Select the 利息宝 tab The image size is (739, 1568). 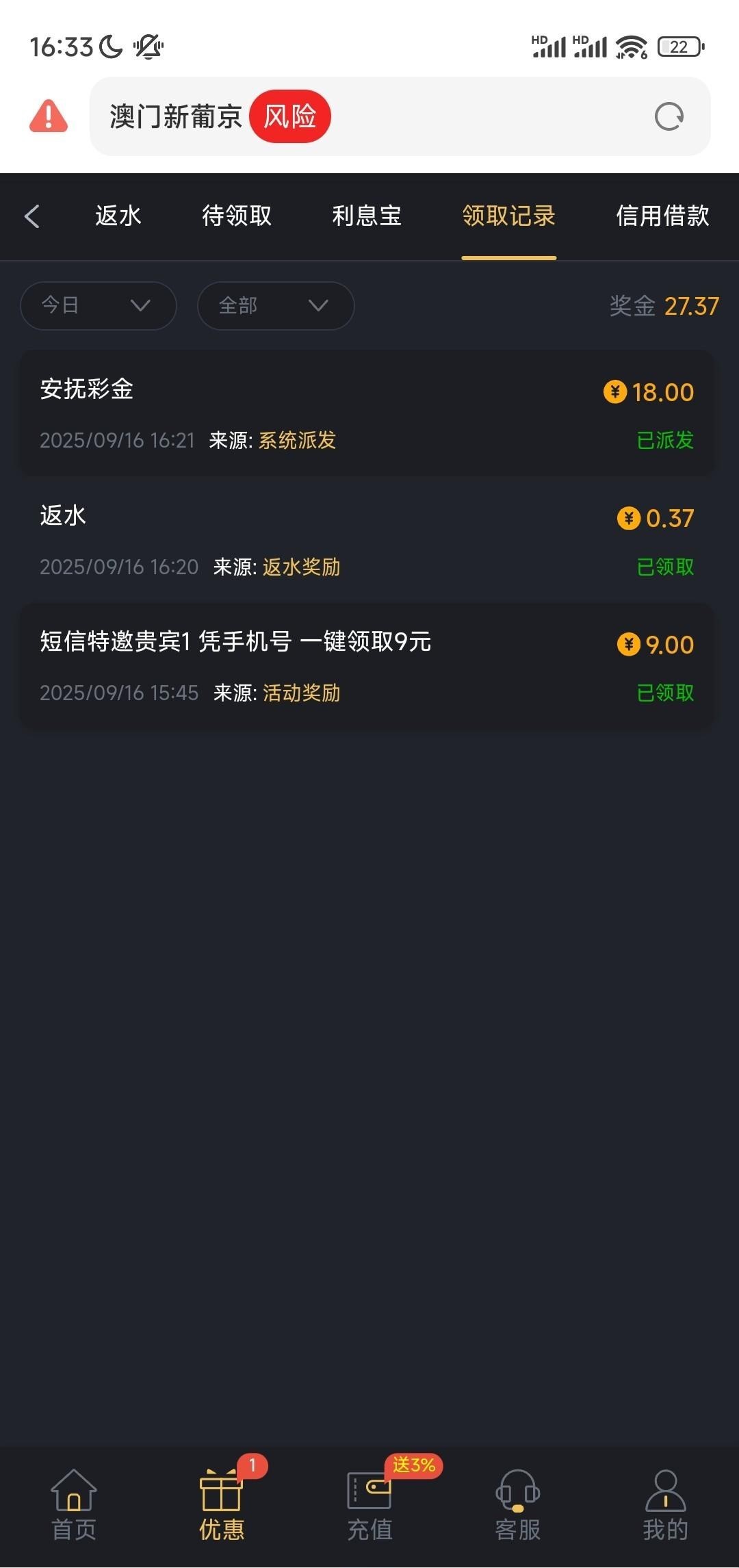[367, 216]
